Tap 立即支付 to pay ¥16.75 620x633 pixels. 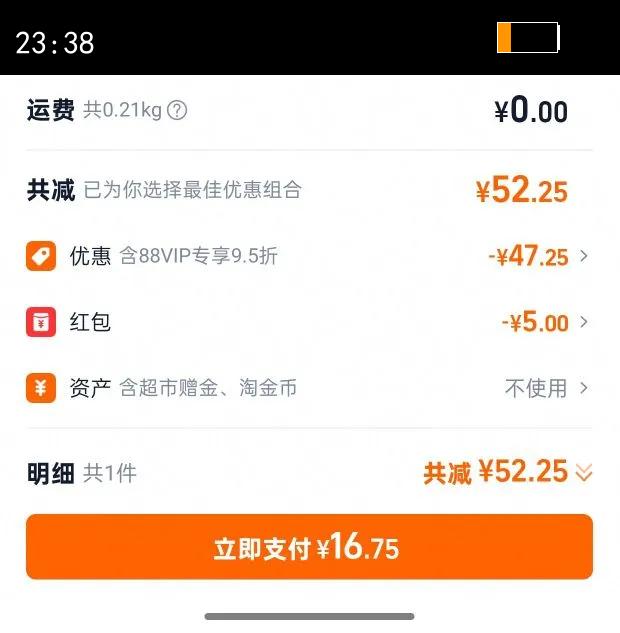(x=309, y=547)
